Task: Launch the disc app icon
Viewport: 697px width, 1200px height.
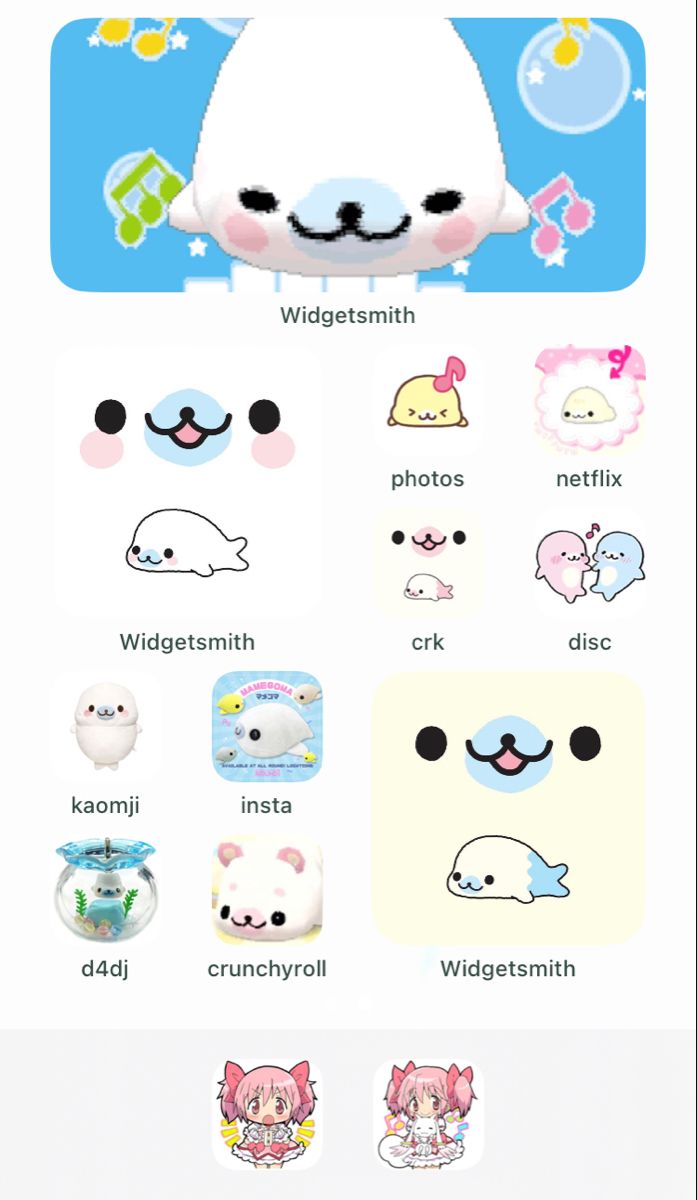Action: [589, 564]
